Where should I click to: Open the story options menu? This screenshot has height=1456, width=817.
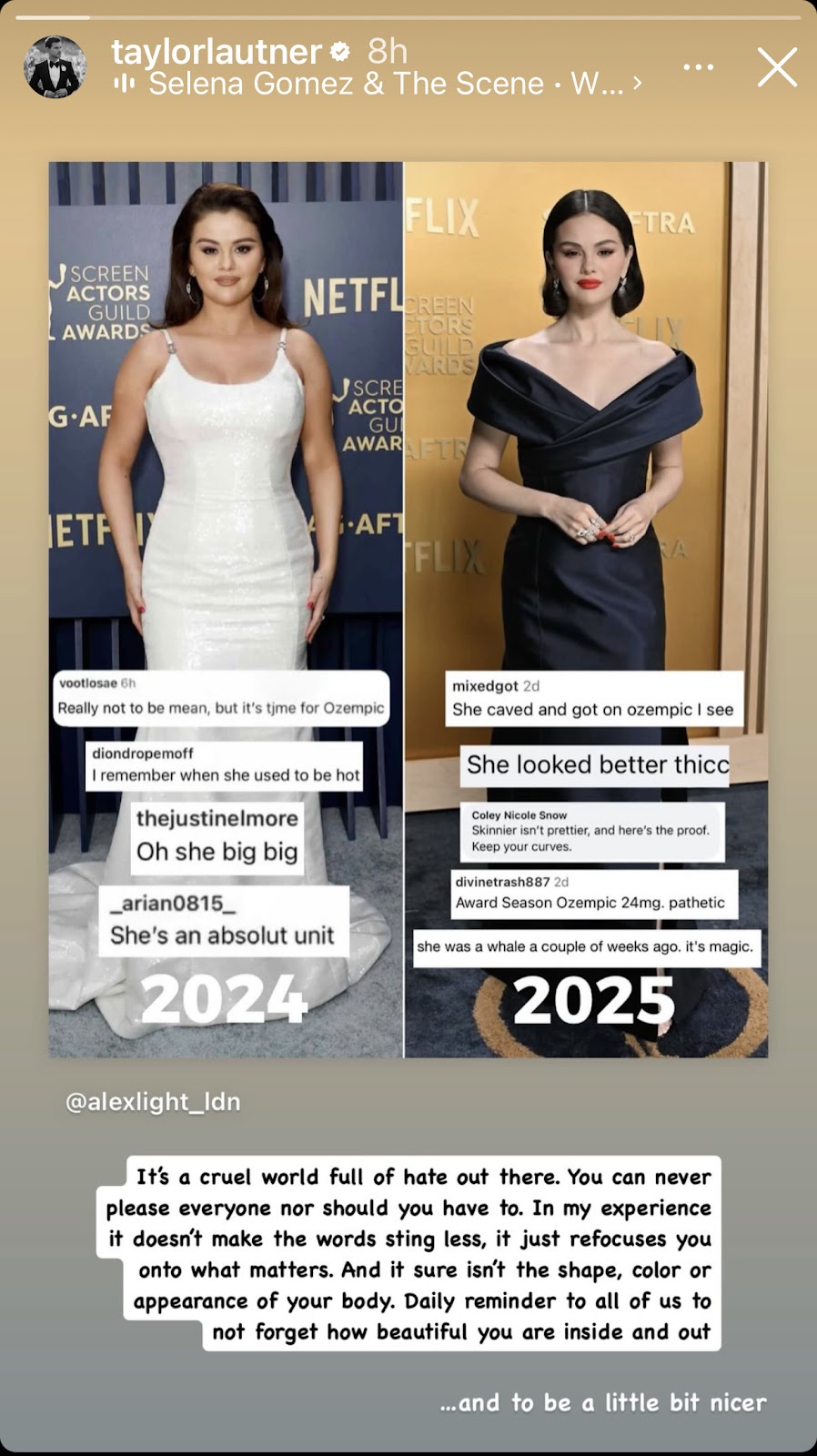(x=698, y=67)
